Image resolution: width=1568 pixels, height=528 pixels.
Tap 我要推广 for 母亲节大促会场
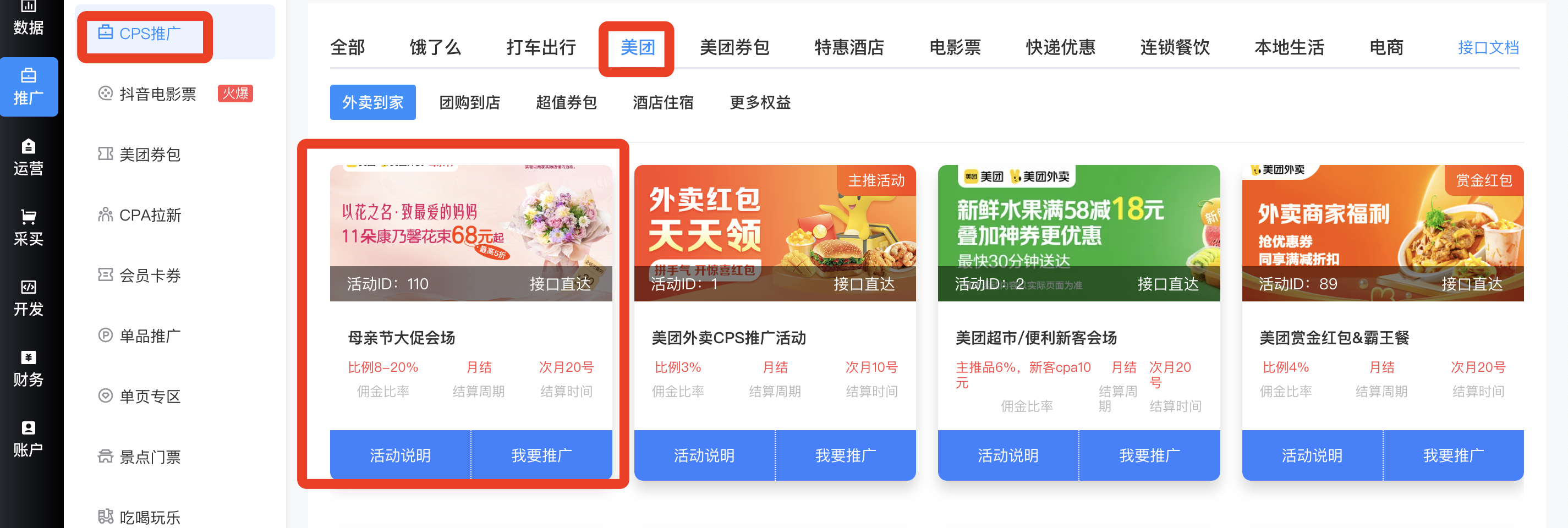541,455
